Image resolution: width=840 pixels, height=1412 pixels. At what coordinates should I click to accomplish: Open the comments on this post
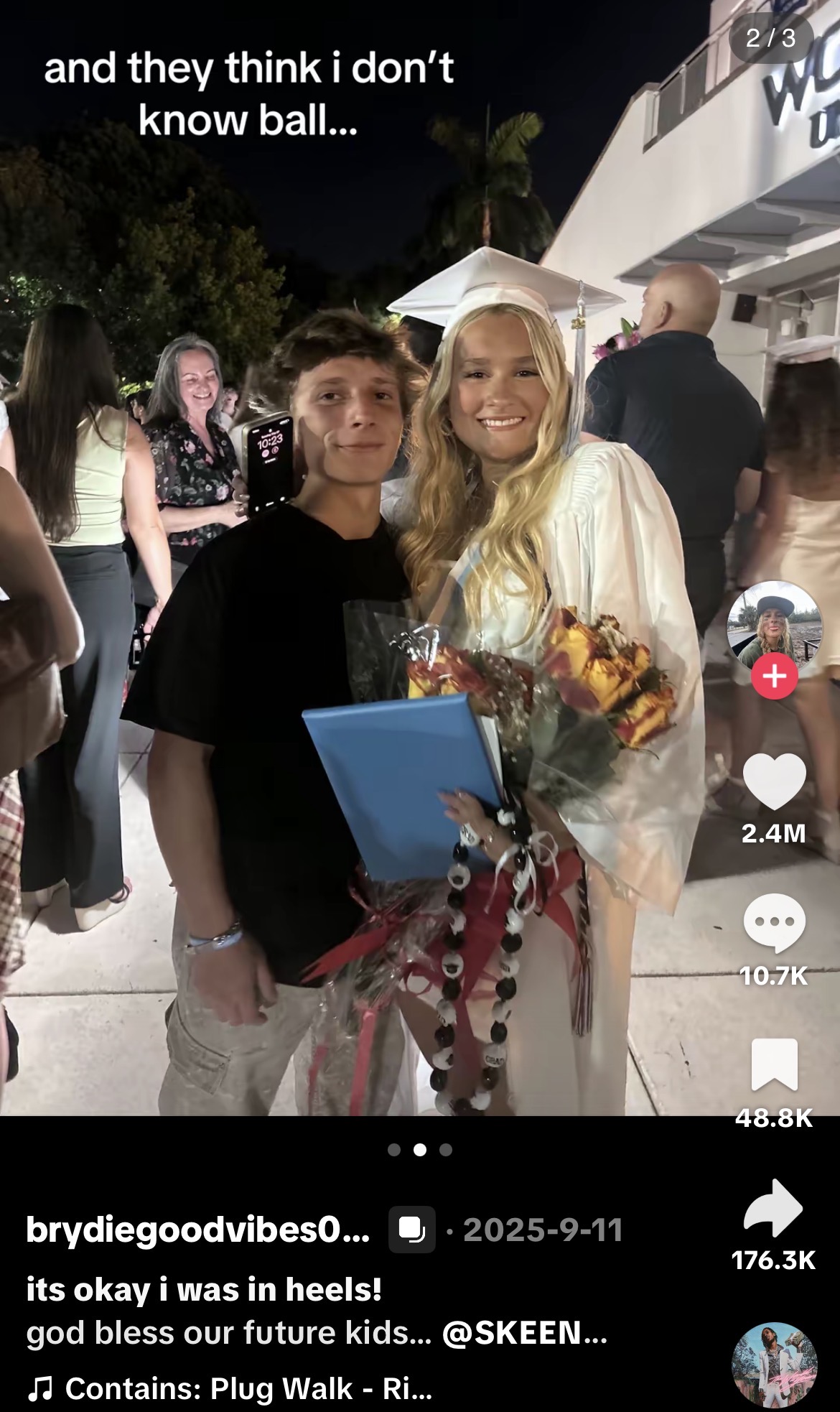coord(774,924)
